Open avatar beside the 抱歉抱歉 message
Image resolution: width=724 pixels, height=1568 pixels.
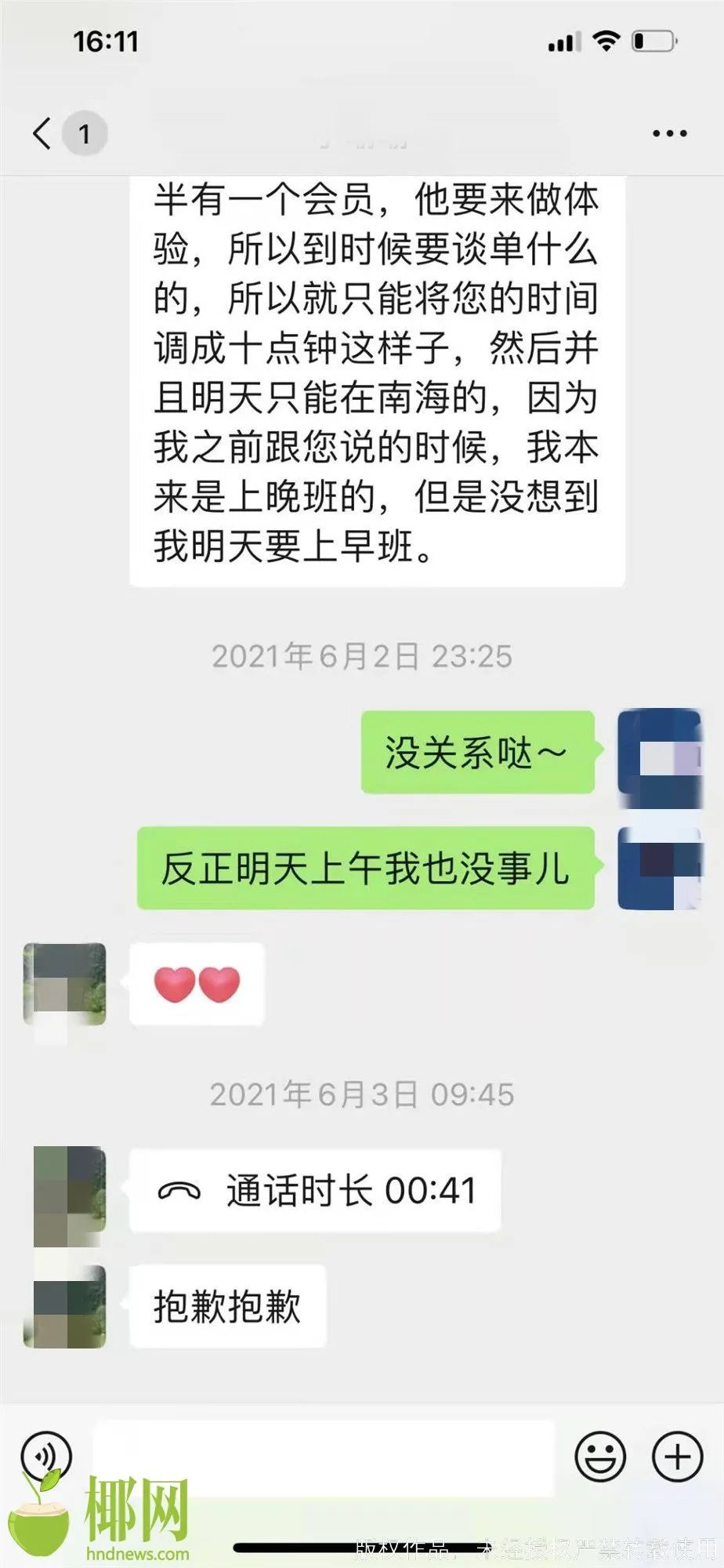pyautogui.click(x=65, y=1306)
